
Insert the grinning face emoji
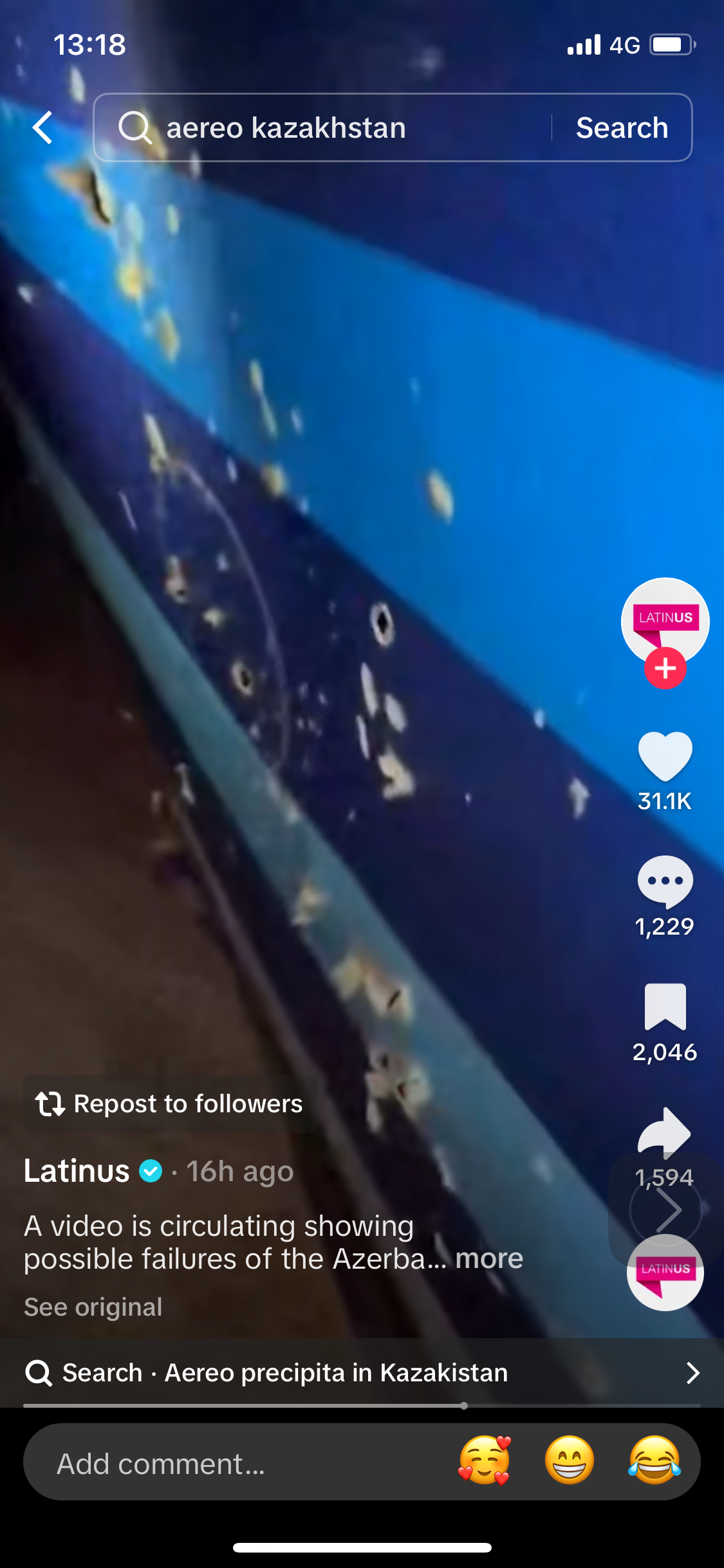coord(570,1461)
